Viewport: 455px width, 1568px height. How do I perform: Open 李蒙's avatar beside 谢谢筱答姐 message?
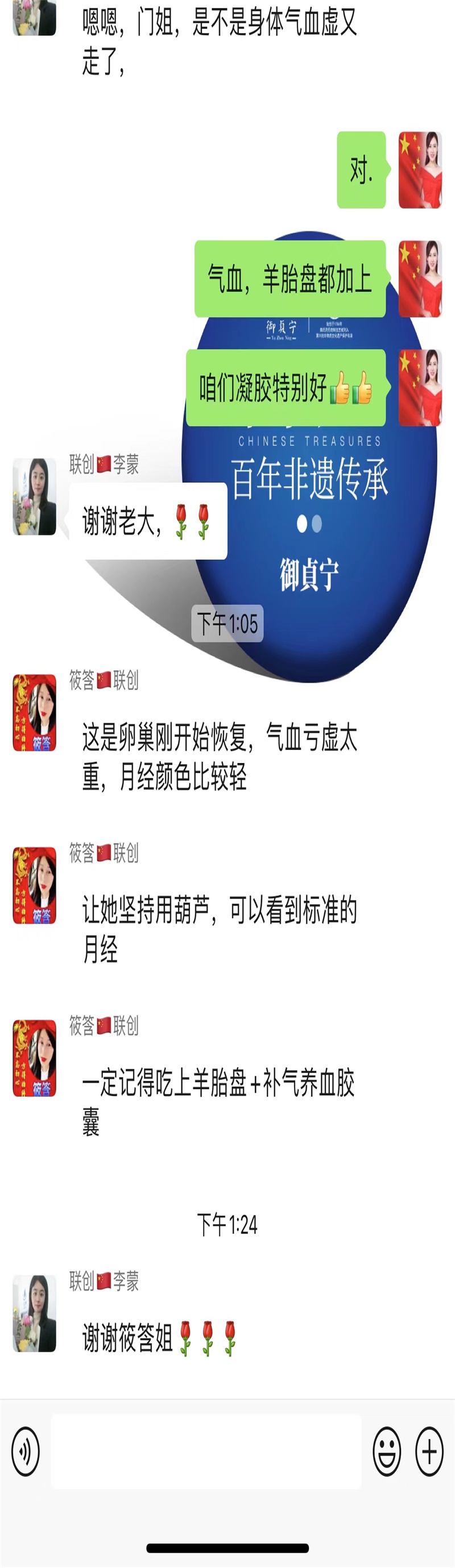tap(35, 1313)
